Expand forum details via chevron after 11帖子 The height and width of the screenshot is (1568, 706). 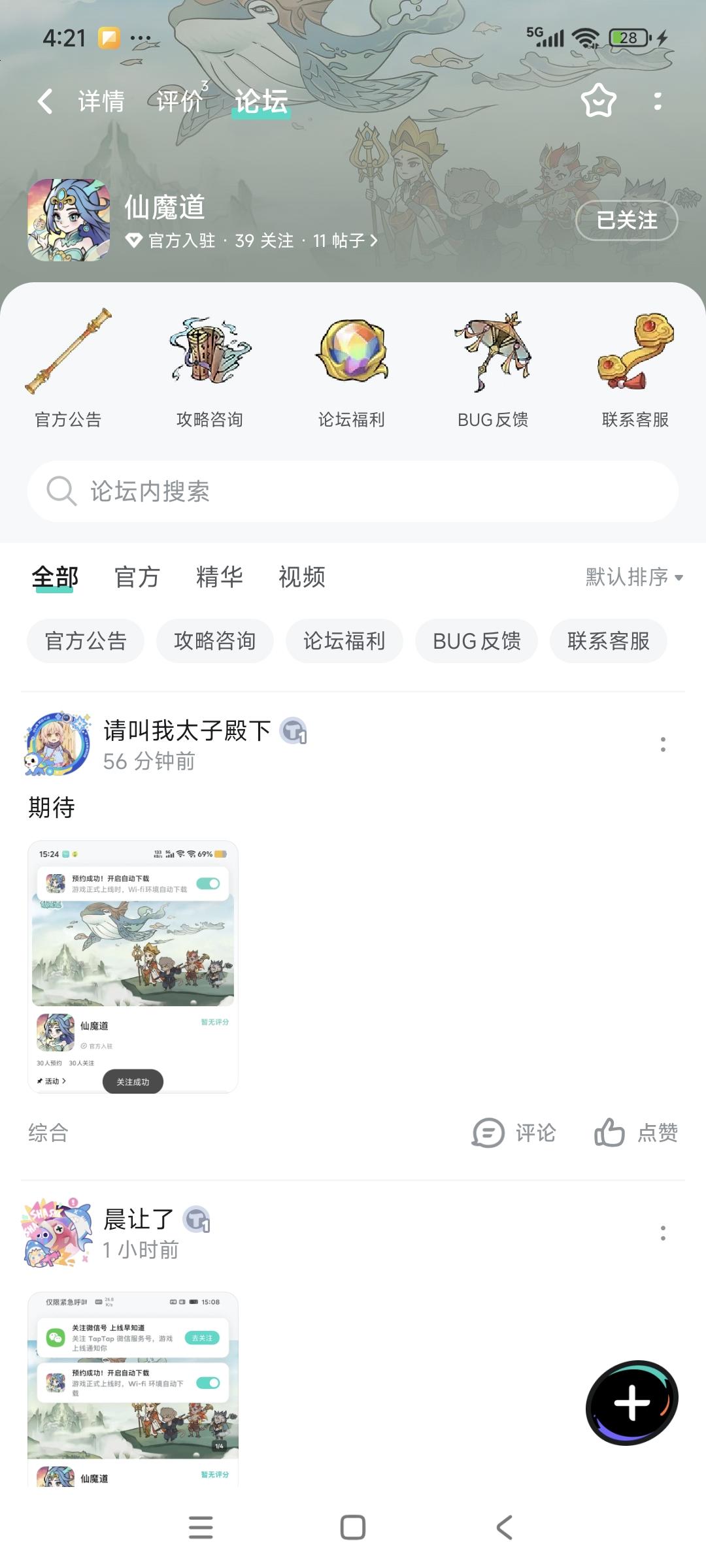pos(373,241)
